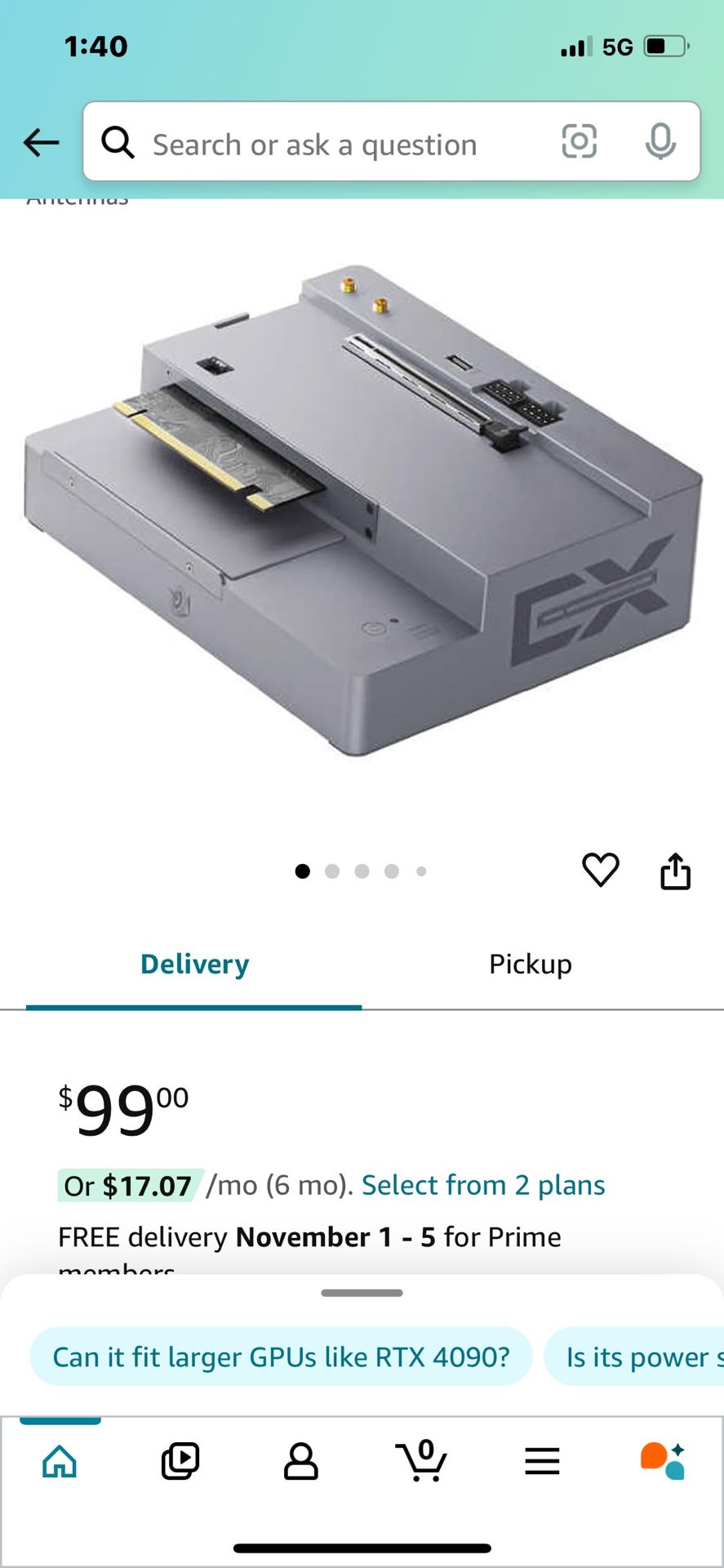Start voice search with microphone
The height and width of the screenshot is (1568, 724).
point(660,142)
